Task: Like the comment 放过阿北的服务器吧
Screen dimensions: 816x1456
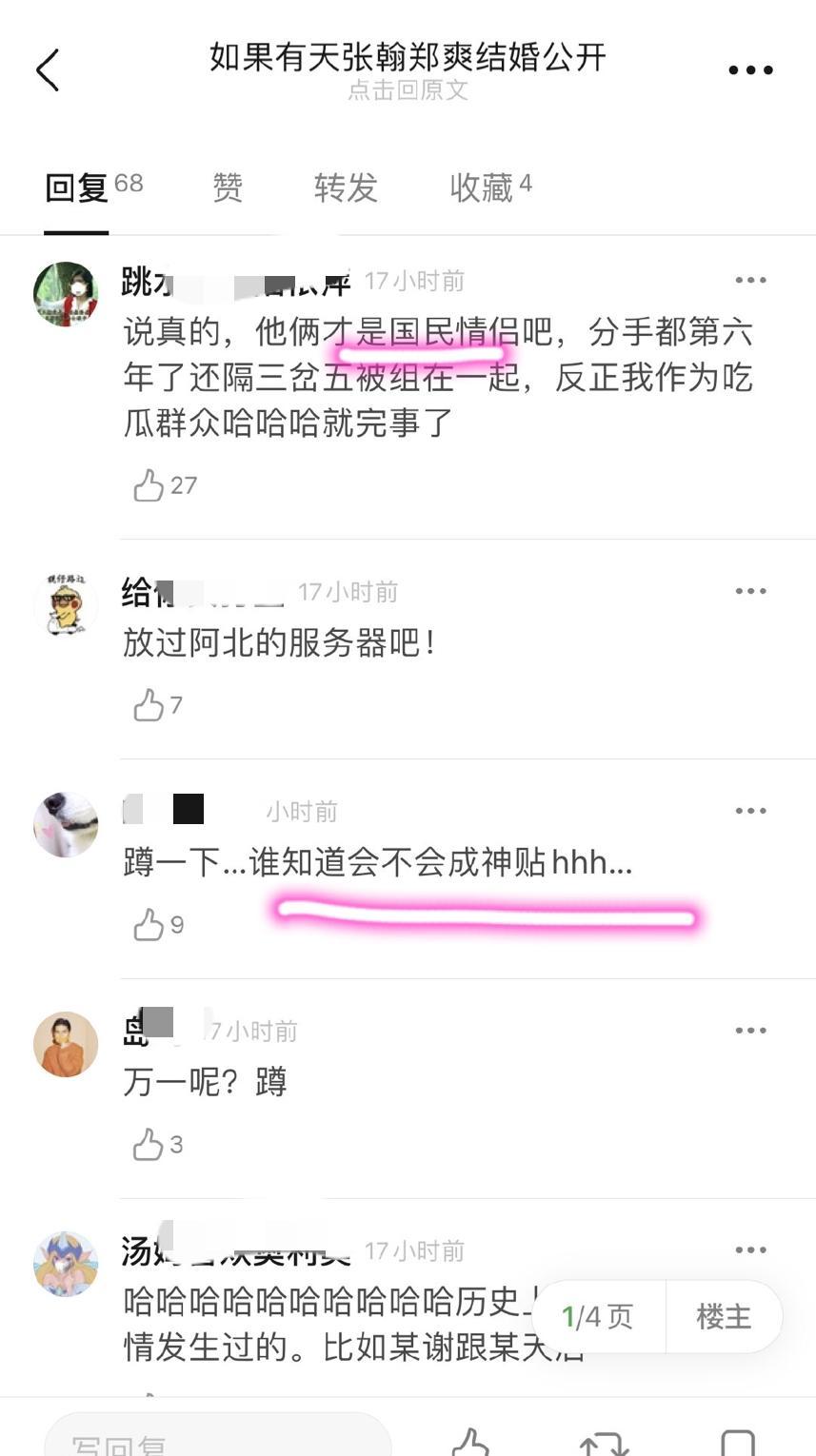Action: coord(149,705)
